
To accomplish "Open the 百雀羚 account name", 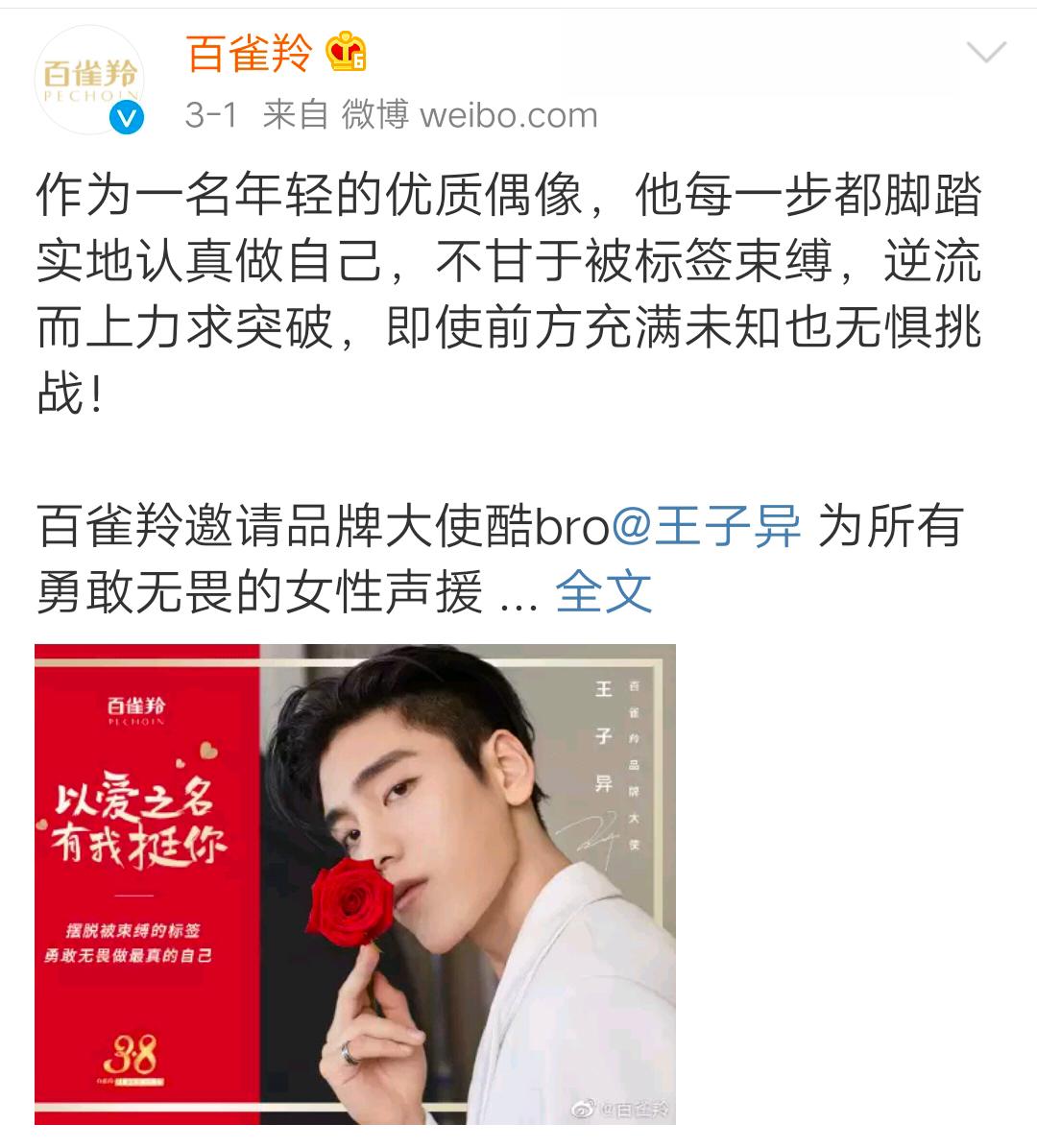I will tap(249, 53).
